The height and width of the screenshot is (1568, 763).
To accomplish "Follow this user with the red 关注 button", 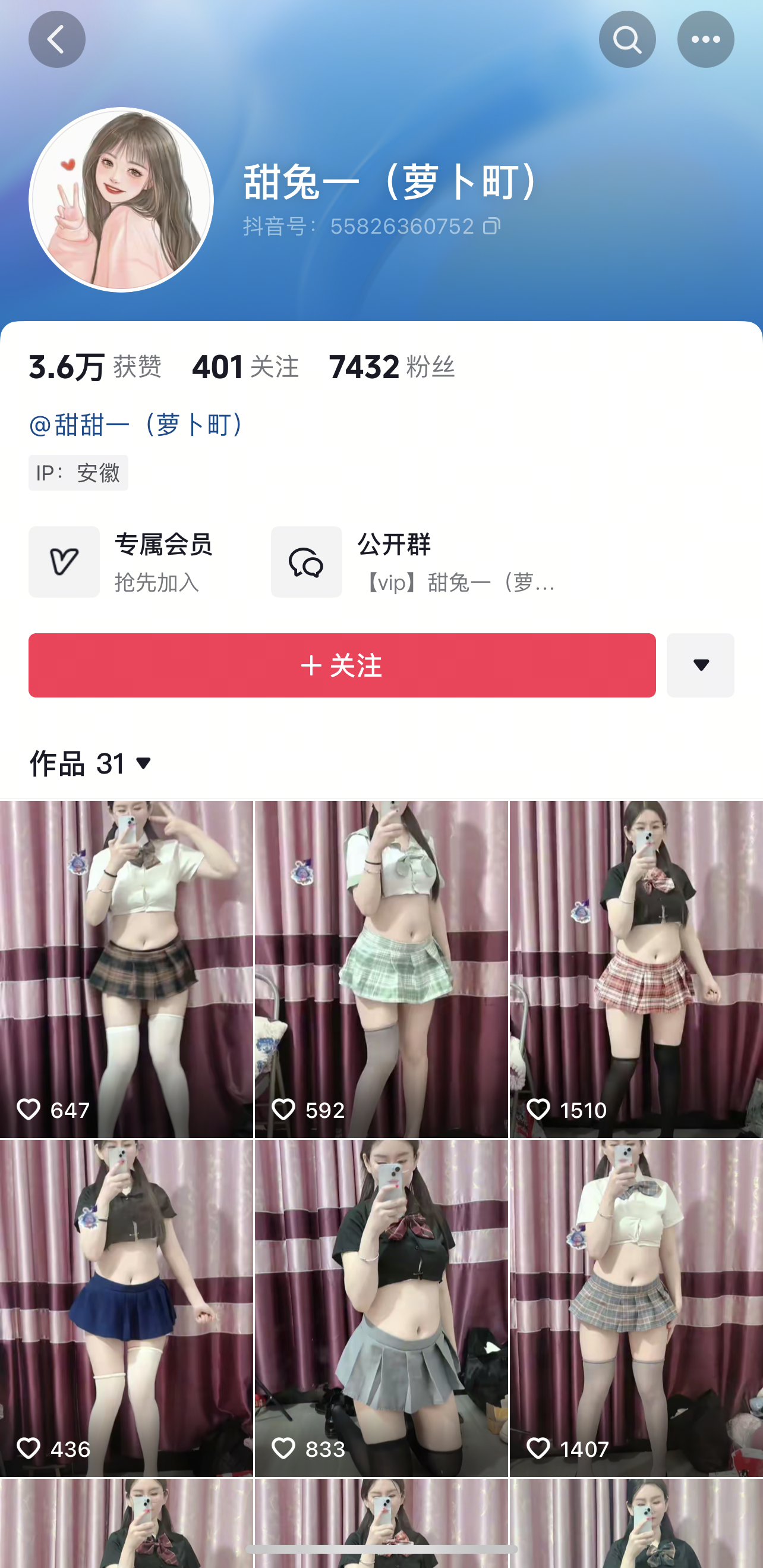I will point(341,665).
